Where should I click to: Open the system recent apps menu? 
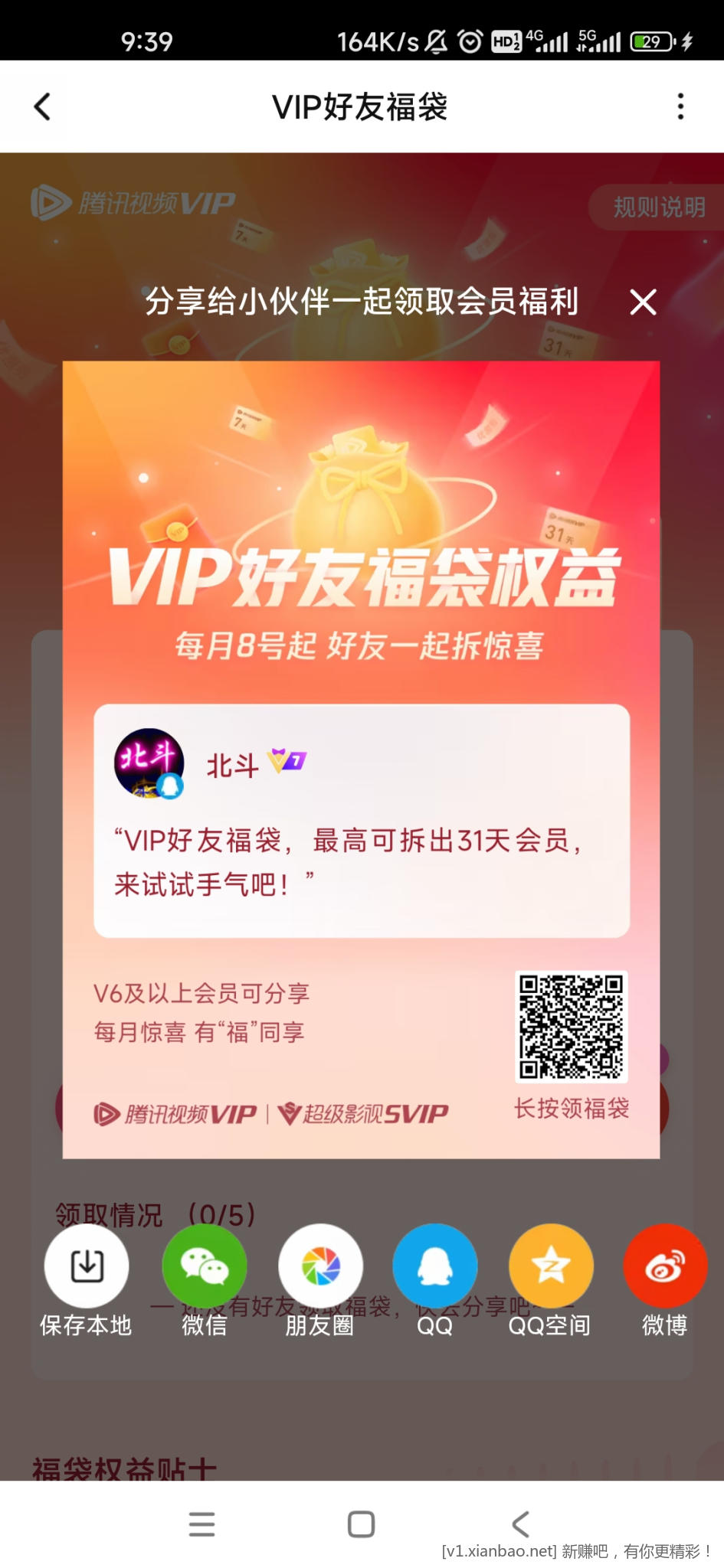tap(201, 1524)
